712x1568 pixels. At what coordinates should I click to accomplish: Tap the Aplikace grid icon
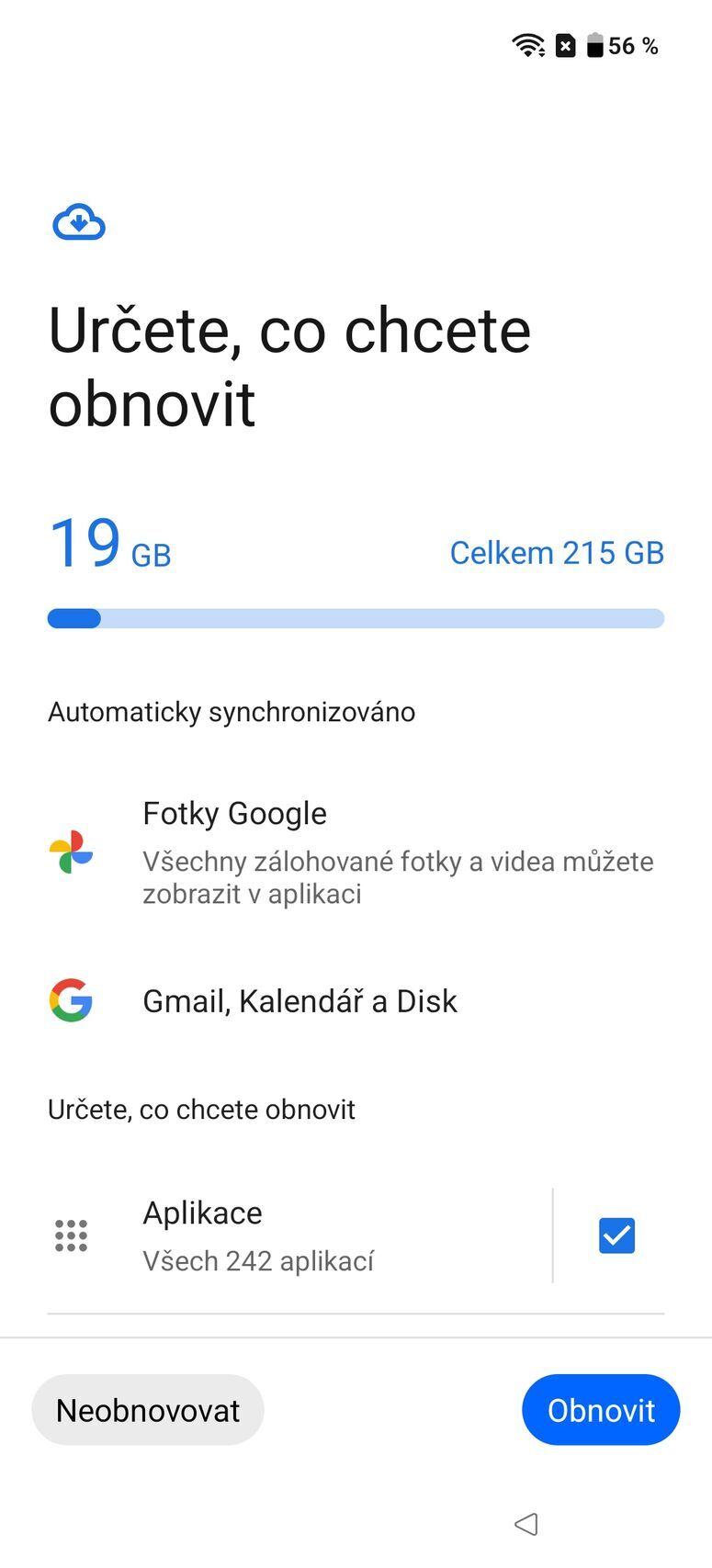(70, 1235)
